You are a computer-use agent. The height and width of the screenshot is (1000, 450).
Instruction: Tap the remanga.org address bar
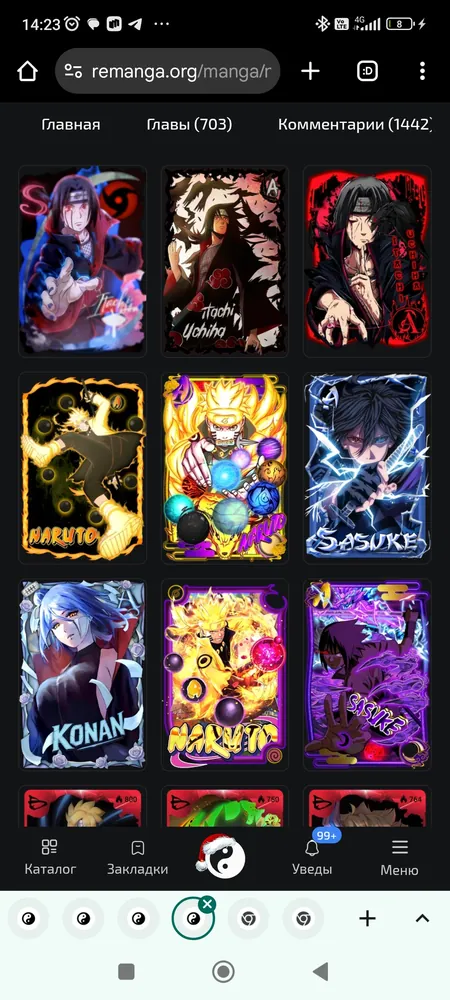pyautogui.click(x=168, y=71)
